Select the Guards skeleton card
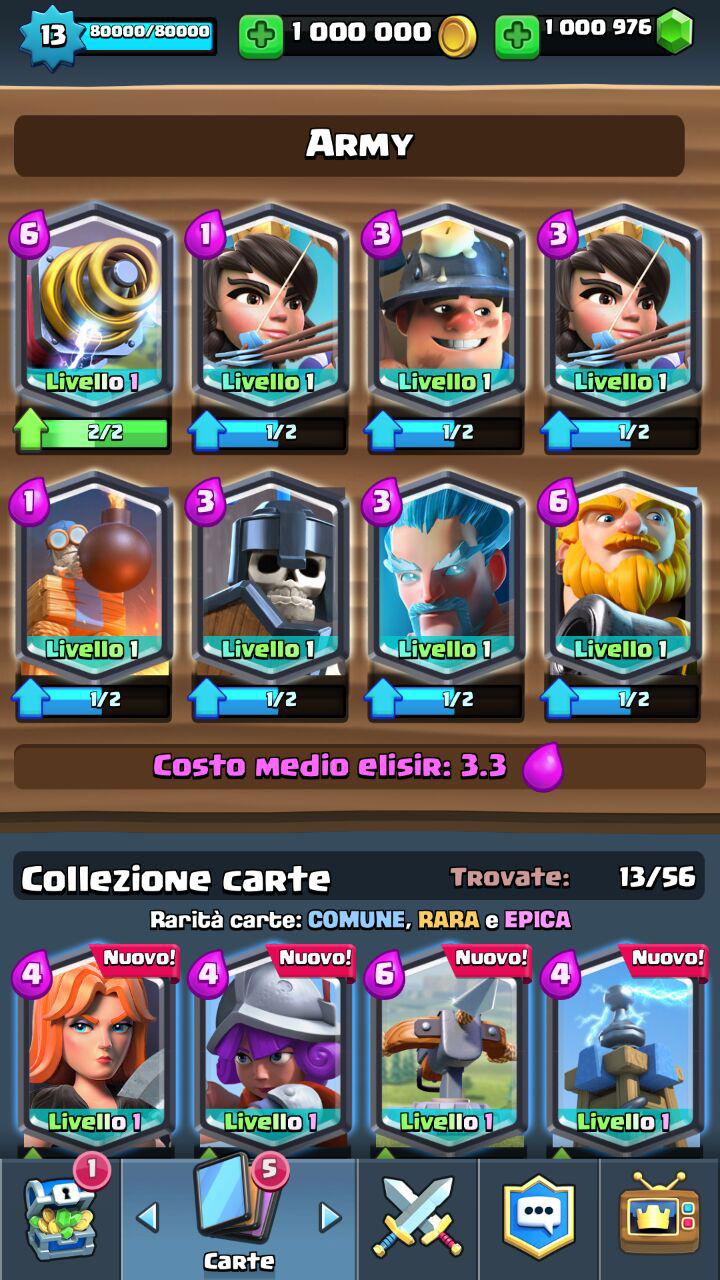The width and height of the screenshot is (720, 1280). (x=270, y=597)
